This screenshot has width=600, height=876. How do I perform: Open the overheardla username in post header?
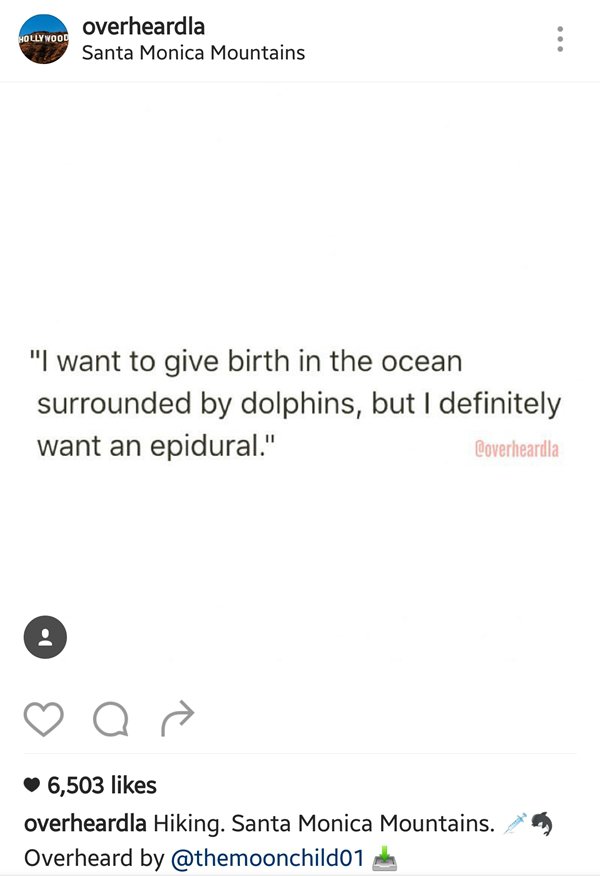(143, 28)
